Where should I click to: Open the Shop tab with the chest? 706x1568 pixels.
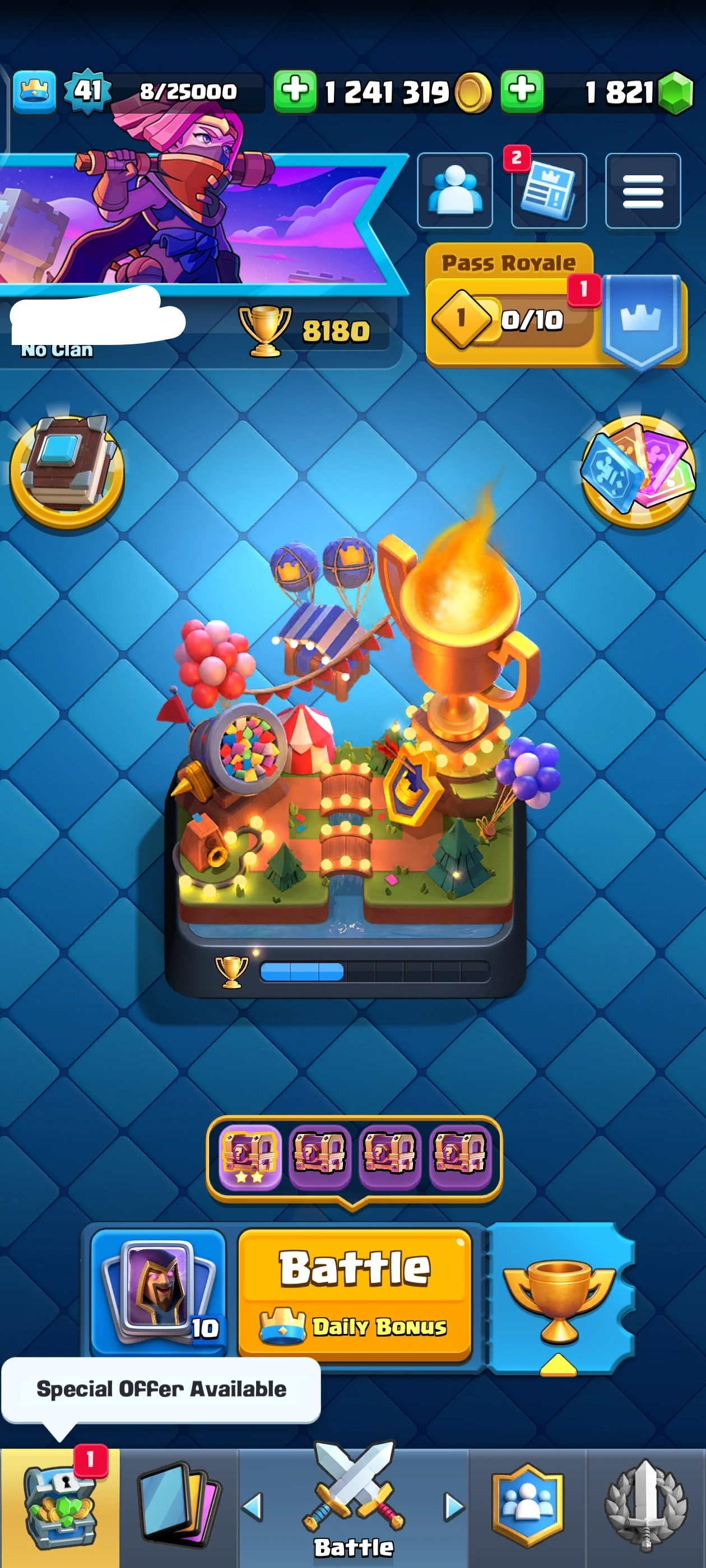pos(60,1505)
